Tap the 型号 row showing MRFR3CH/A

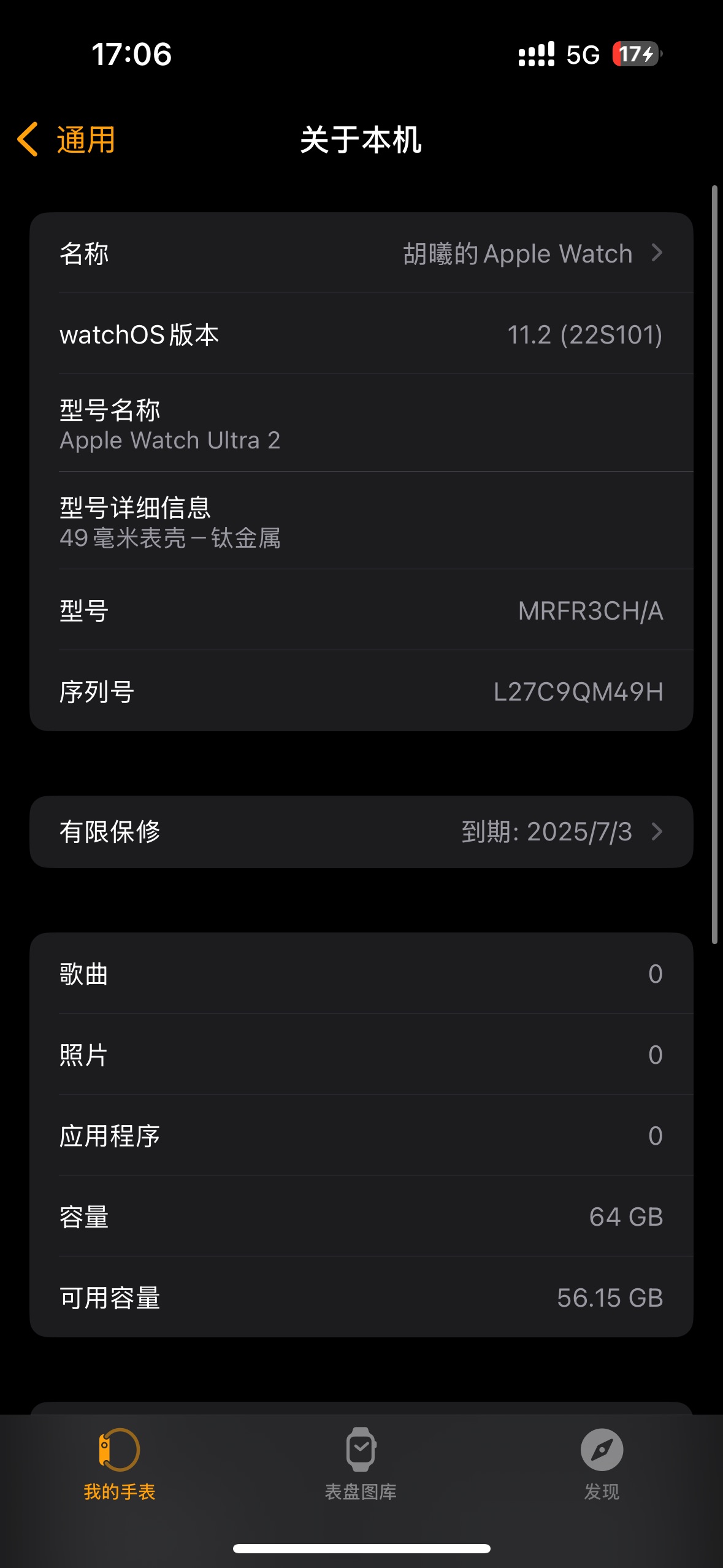pyautogui.click(x=361, y=610)
